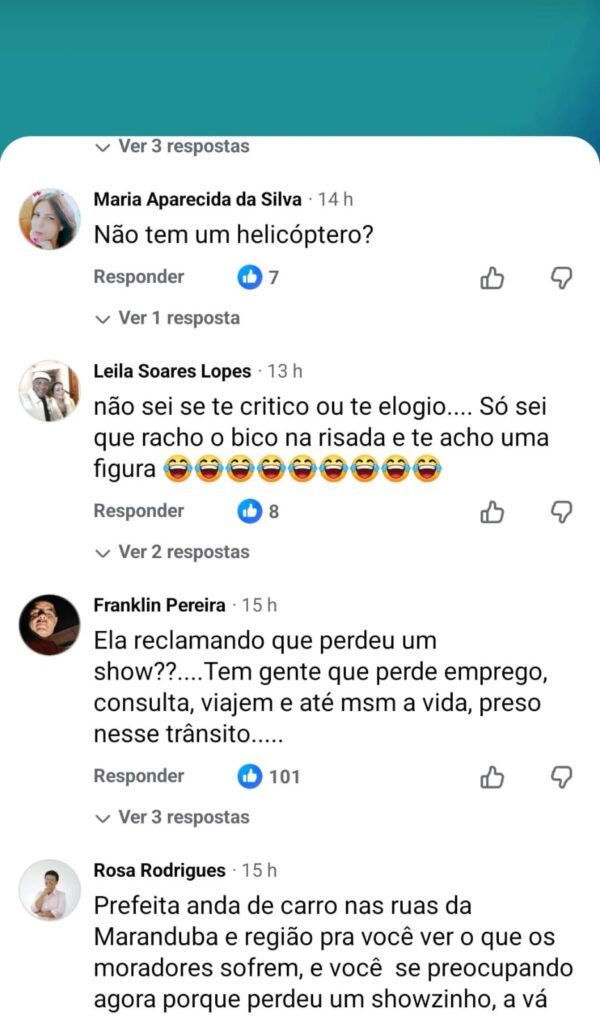This screenshot has height=1024, width=600.
Task: Open Leila Soares Lopes' profile picture
Action: [50, 391]
